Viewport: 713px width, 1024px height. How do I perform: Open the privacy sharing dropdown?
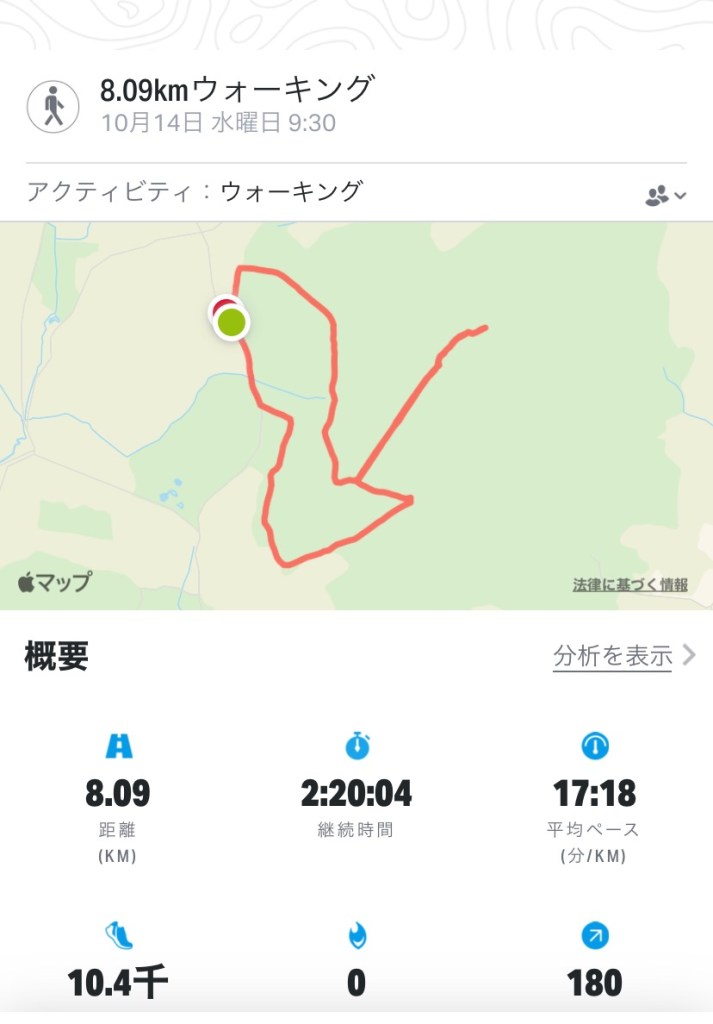665,195
